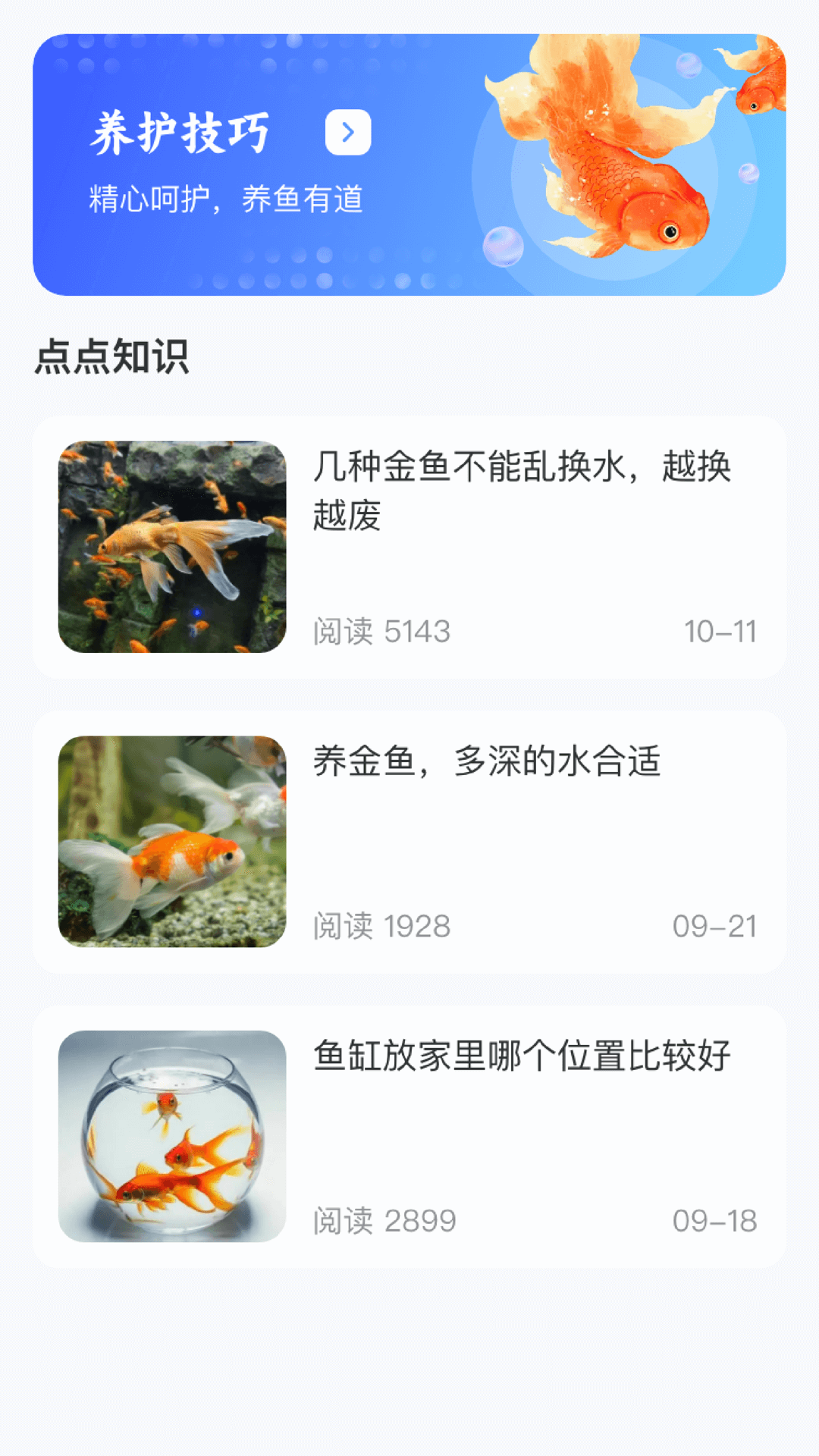Open the article 养金鱼，多深的水合适
This screenshot has width=819, height=1456.
[489, 764]
